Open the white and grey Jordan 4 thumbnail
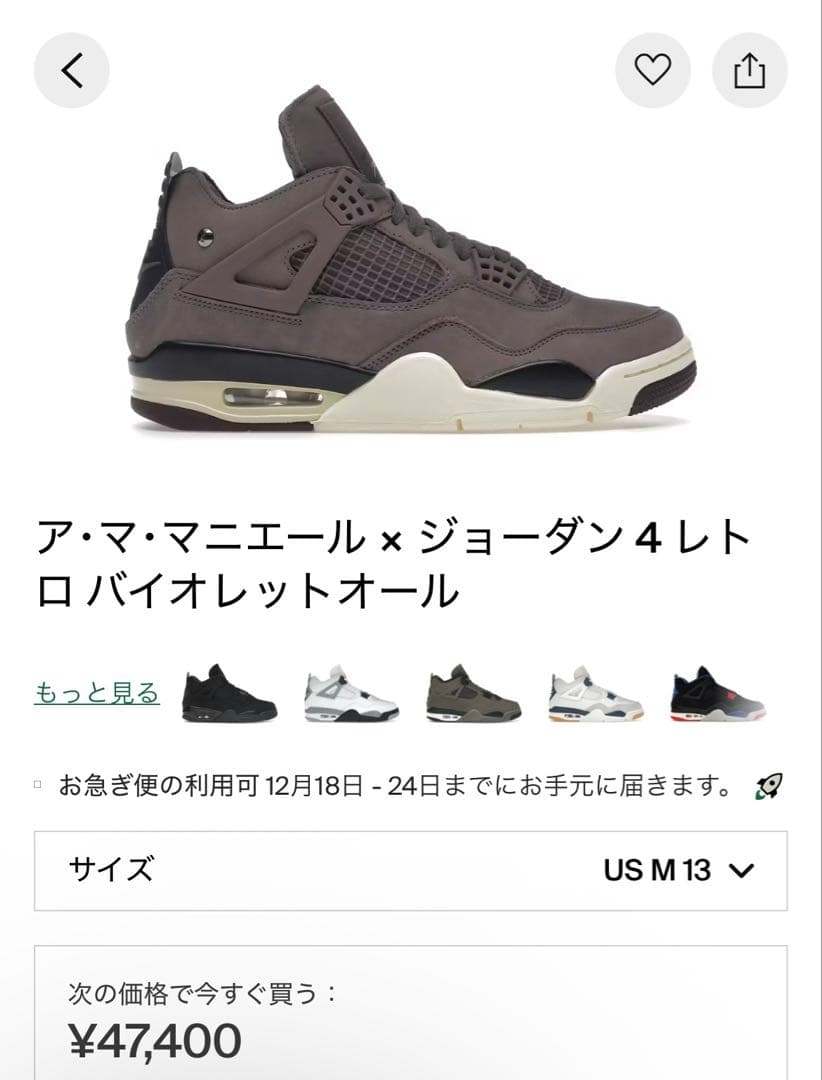Screen dimensions: 822x1080 coord(351,693)
